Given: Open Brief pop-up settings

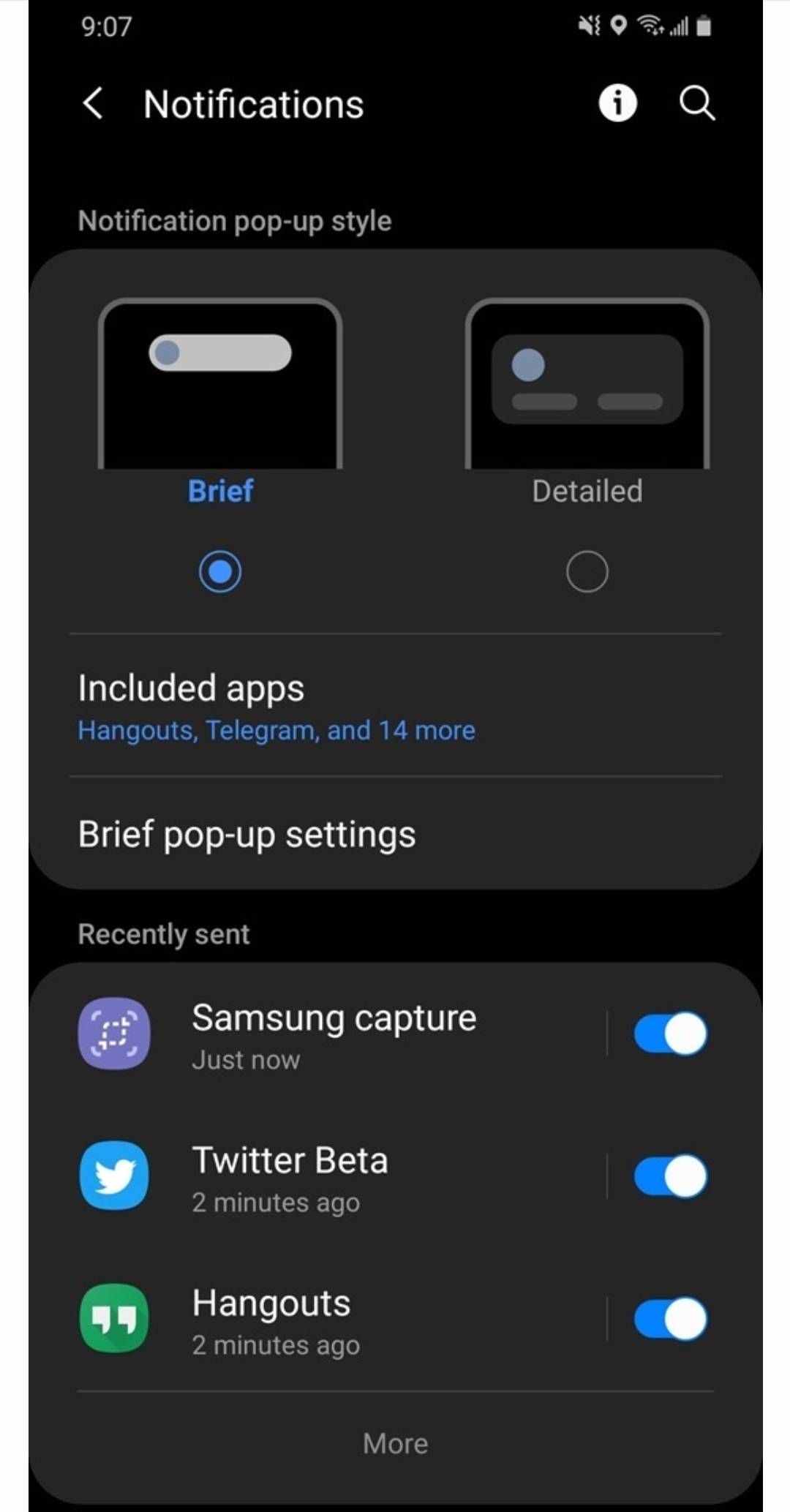Looking at the screenshot, I should tap(247, 833).
